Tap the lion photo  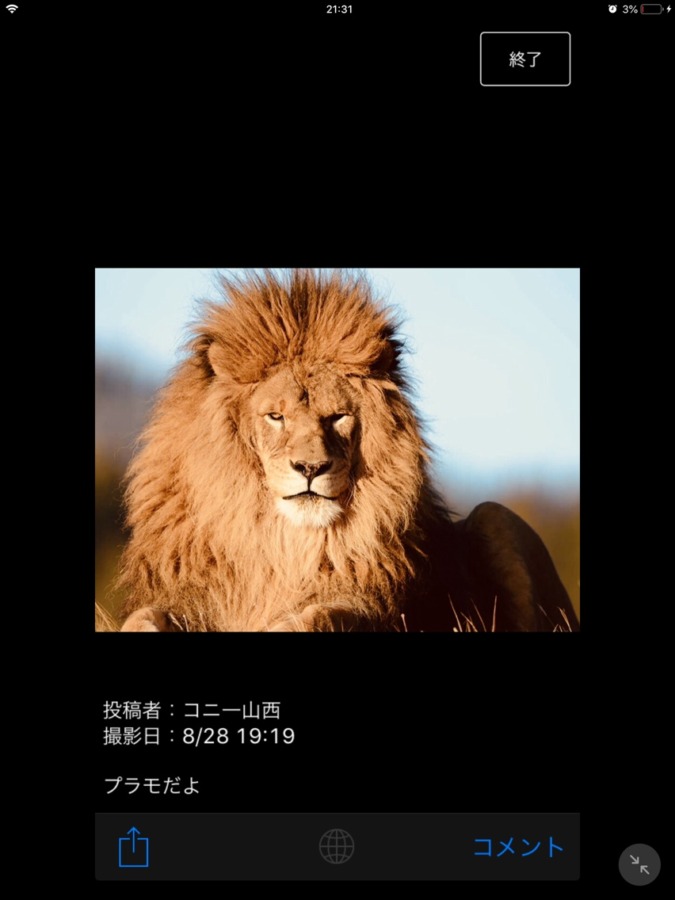click(x=337, y=449)
